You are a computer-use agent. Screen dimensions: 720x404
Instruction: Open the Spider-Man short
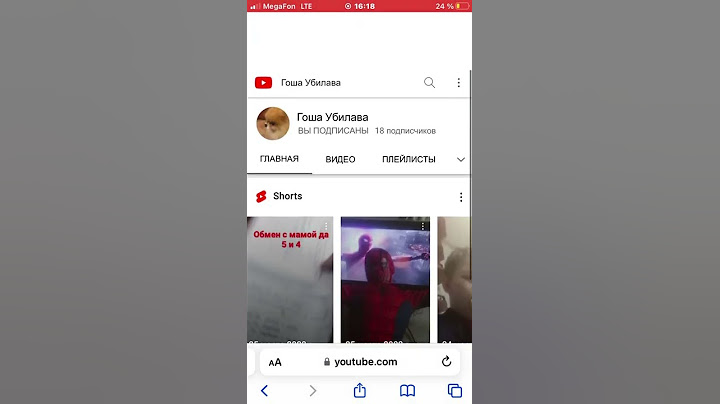point(385,280)
